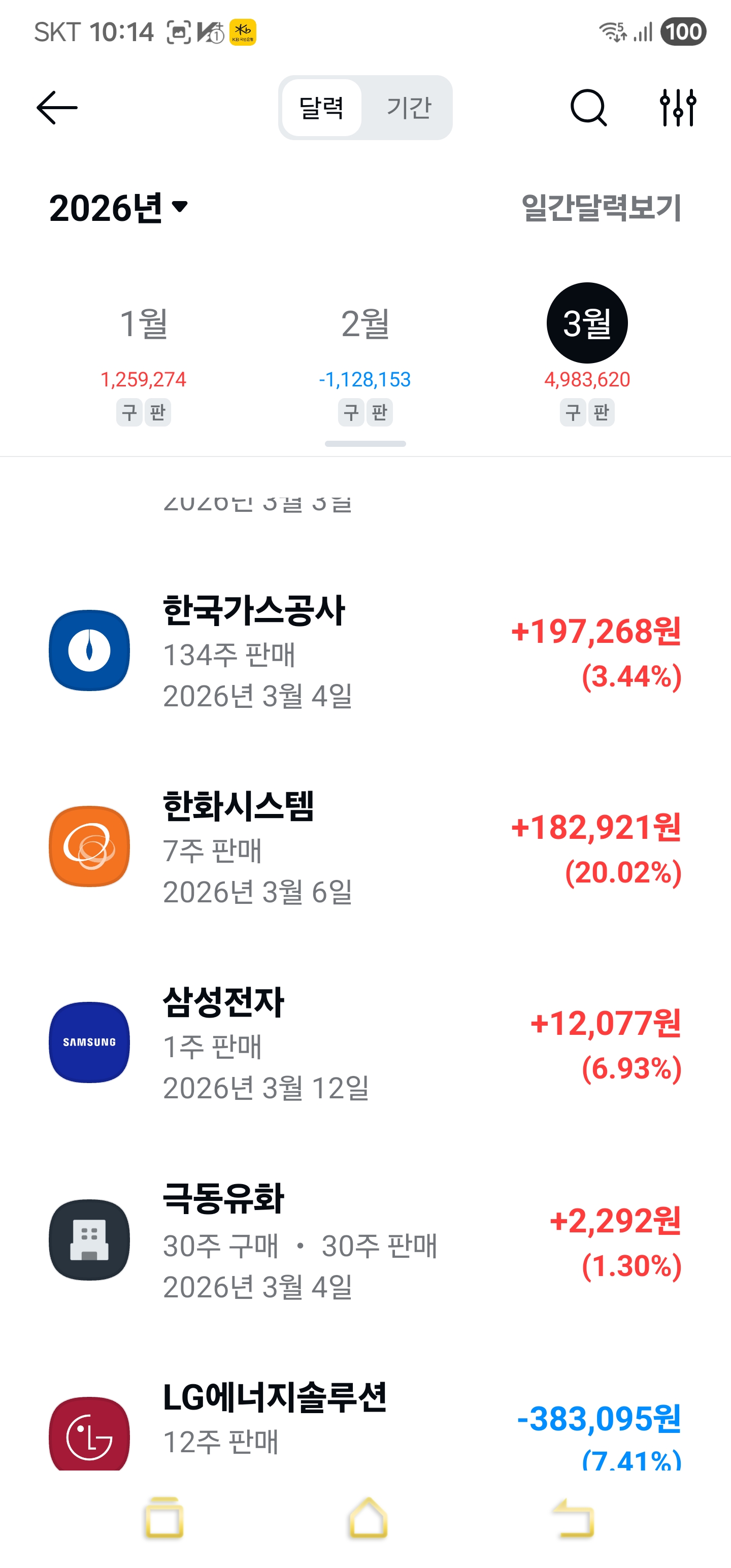This screenshot has width=731, height=1568.
Task: Tap 일간달력보기 to view the daily calendar
Action: [x=601, y=208]
